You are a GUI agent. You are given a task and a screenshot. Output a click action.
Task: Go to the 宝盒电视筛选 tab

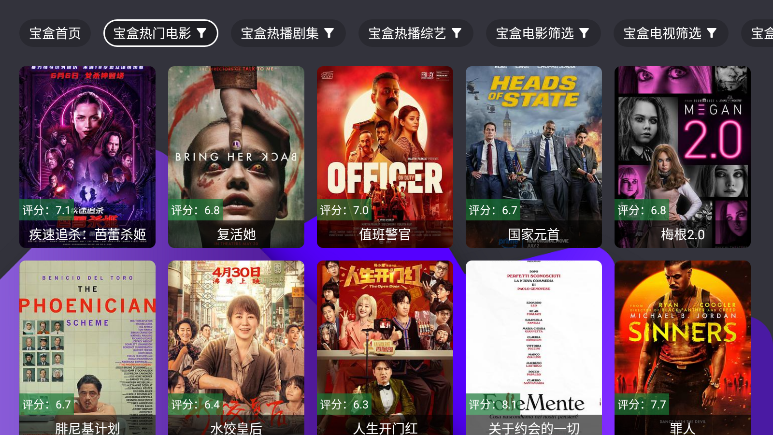[671, 33]
